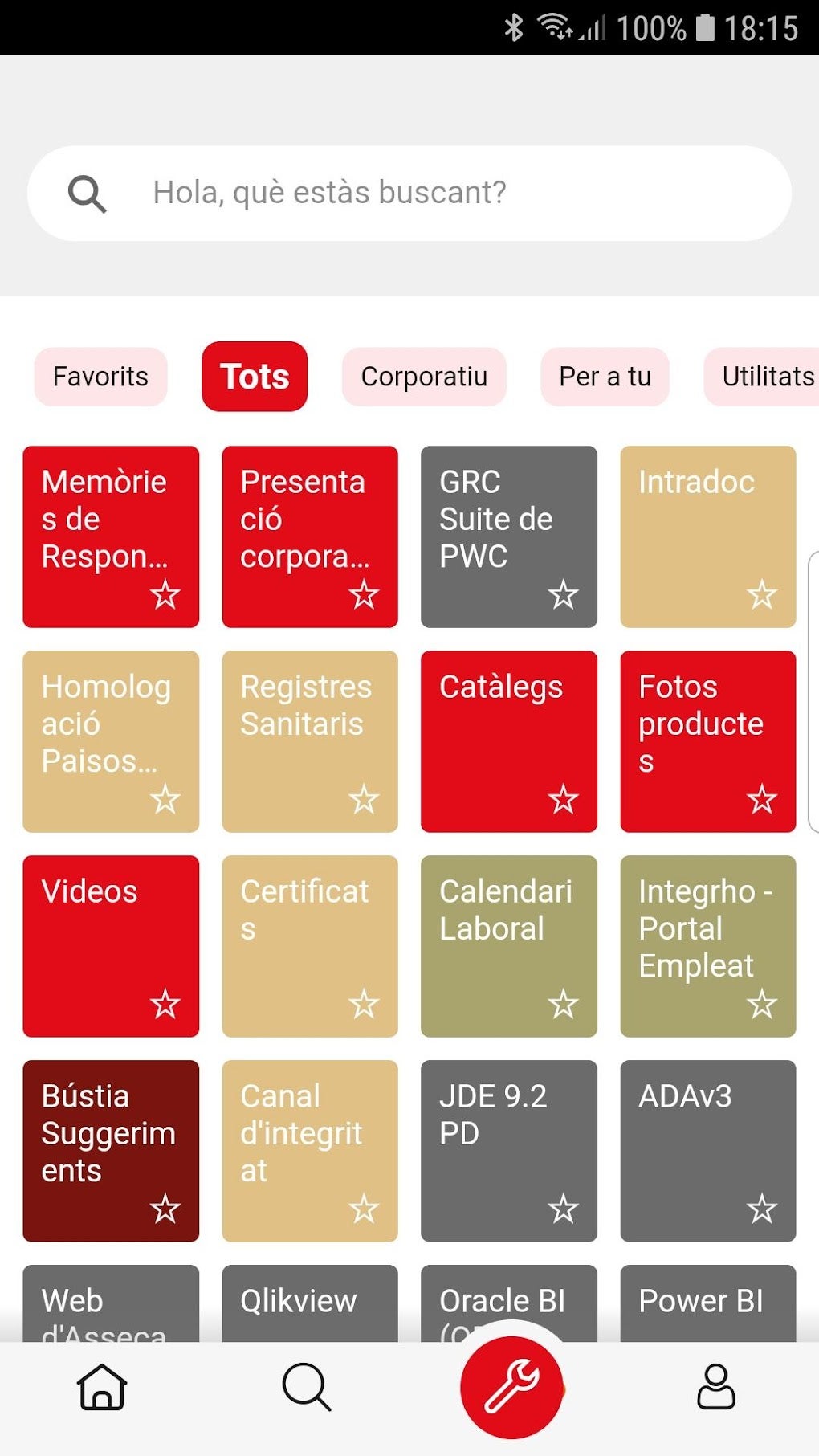Open the search tab in bottom bar
Screen dimensions: 819x1456
pos(306,1387)
